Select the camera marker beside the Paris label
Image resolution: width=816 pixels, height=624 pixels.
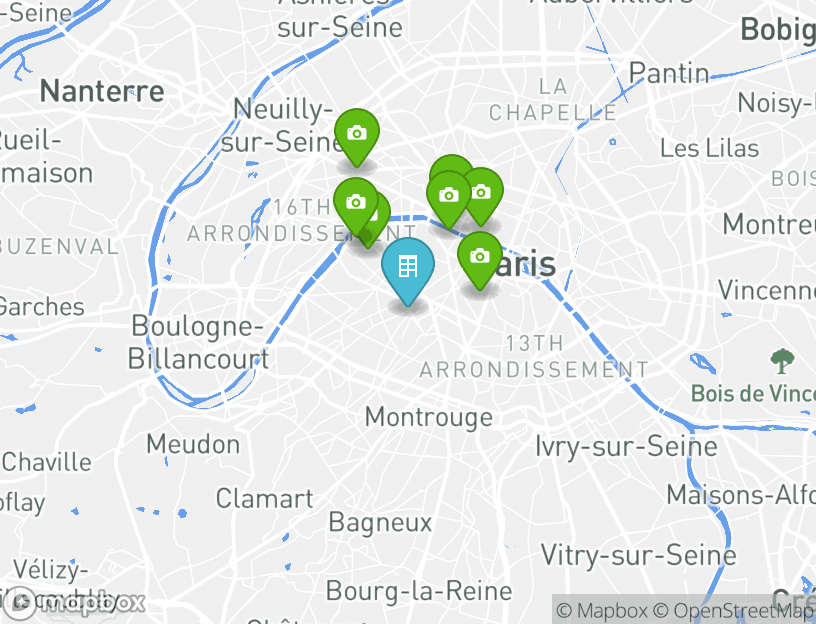(480, 257)
